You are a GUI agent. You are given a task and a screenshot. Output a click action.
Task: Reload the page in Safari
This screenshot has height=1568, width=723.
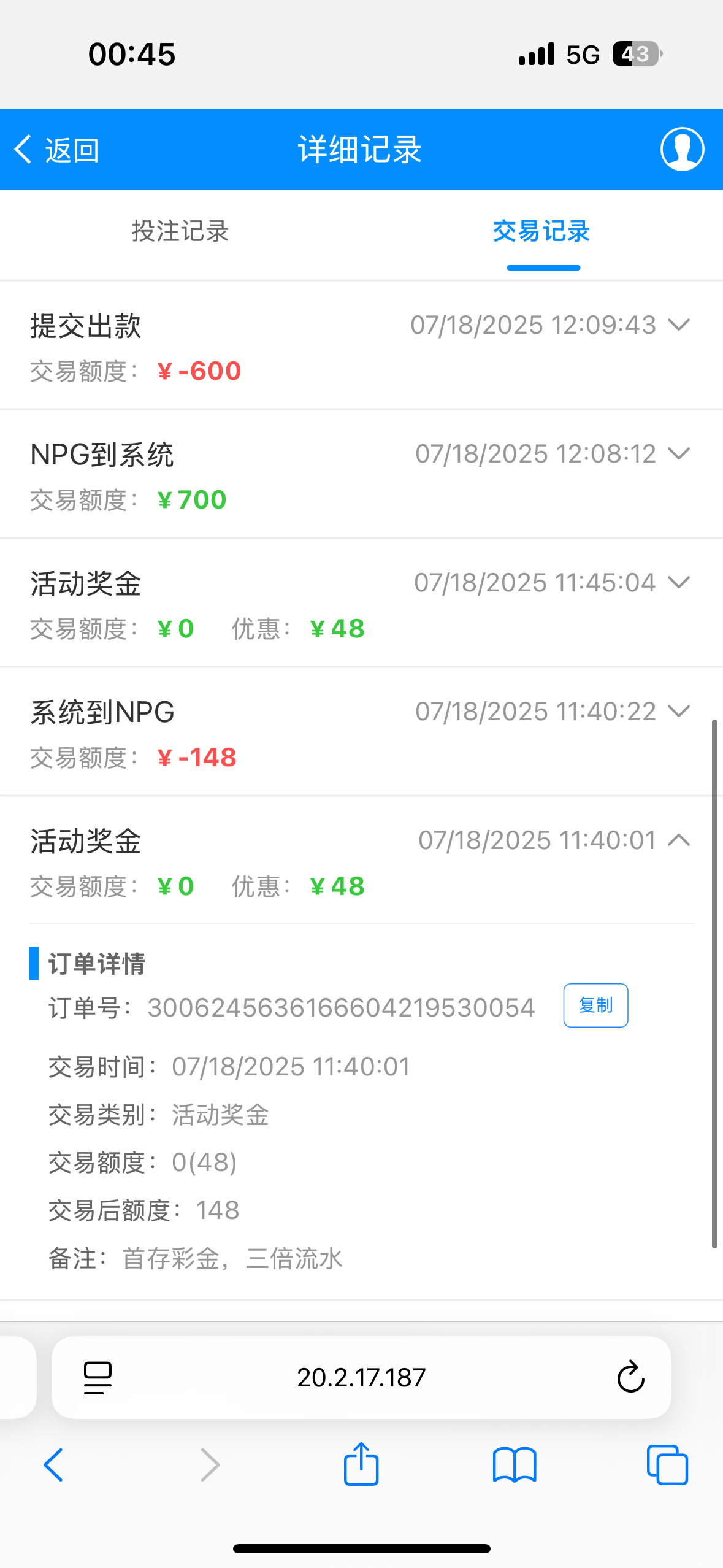click(630, 1377)
